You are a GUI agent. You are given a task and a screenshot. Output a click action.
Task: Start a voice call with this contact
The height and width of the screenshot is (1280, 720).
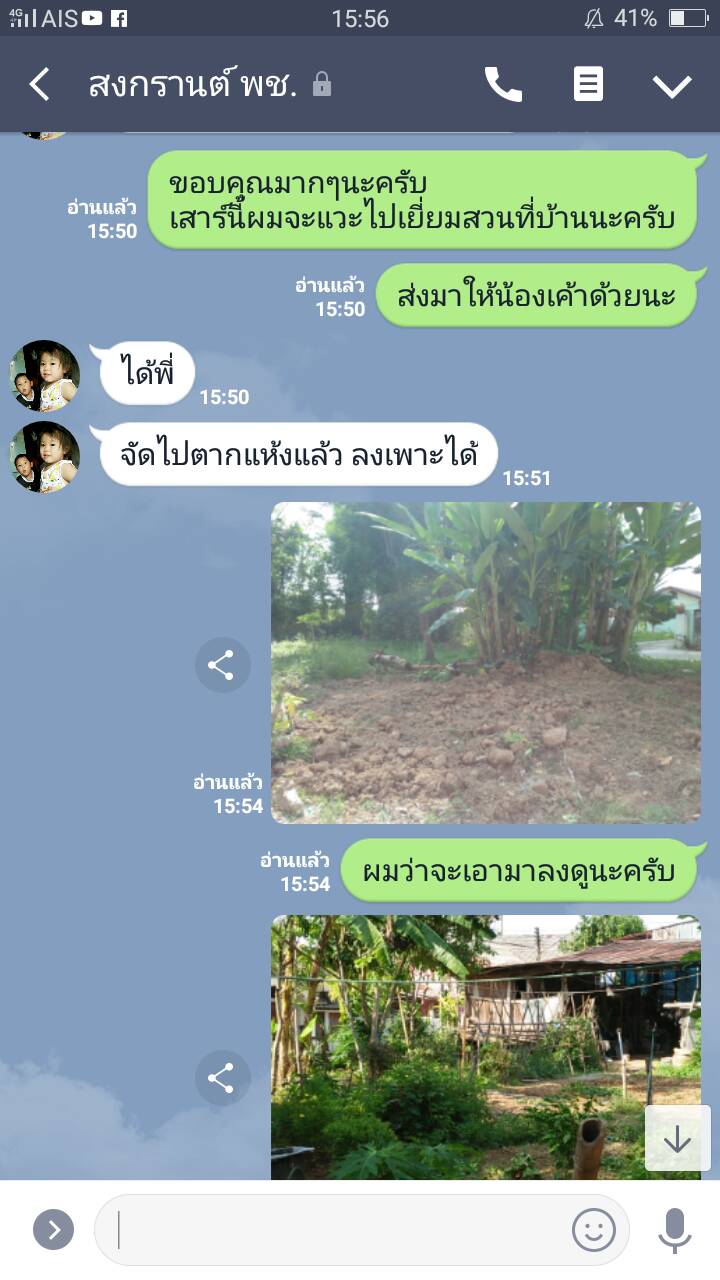(503, 85)
